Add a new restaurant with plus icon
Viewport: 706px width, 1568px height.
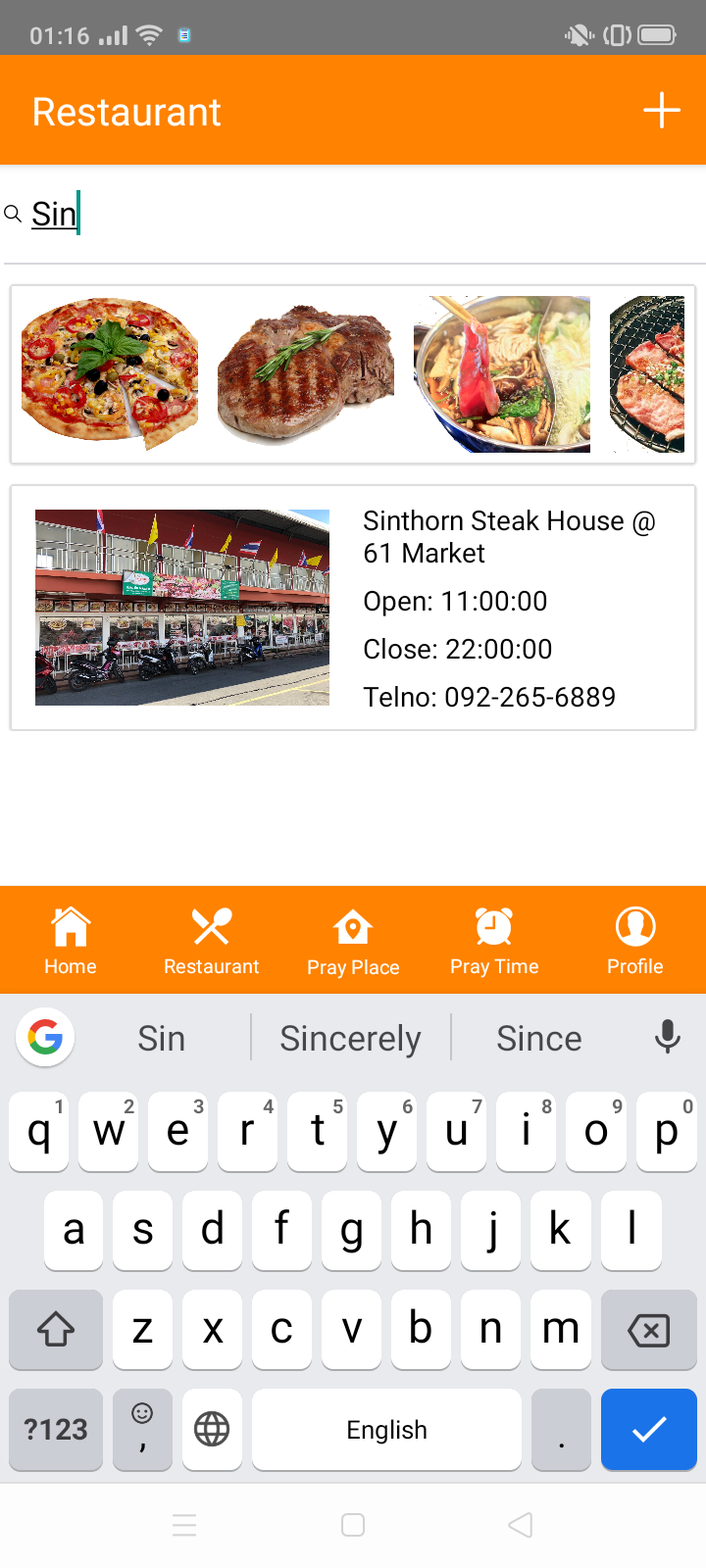(x=662, y=111)
